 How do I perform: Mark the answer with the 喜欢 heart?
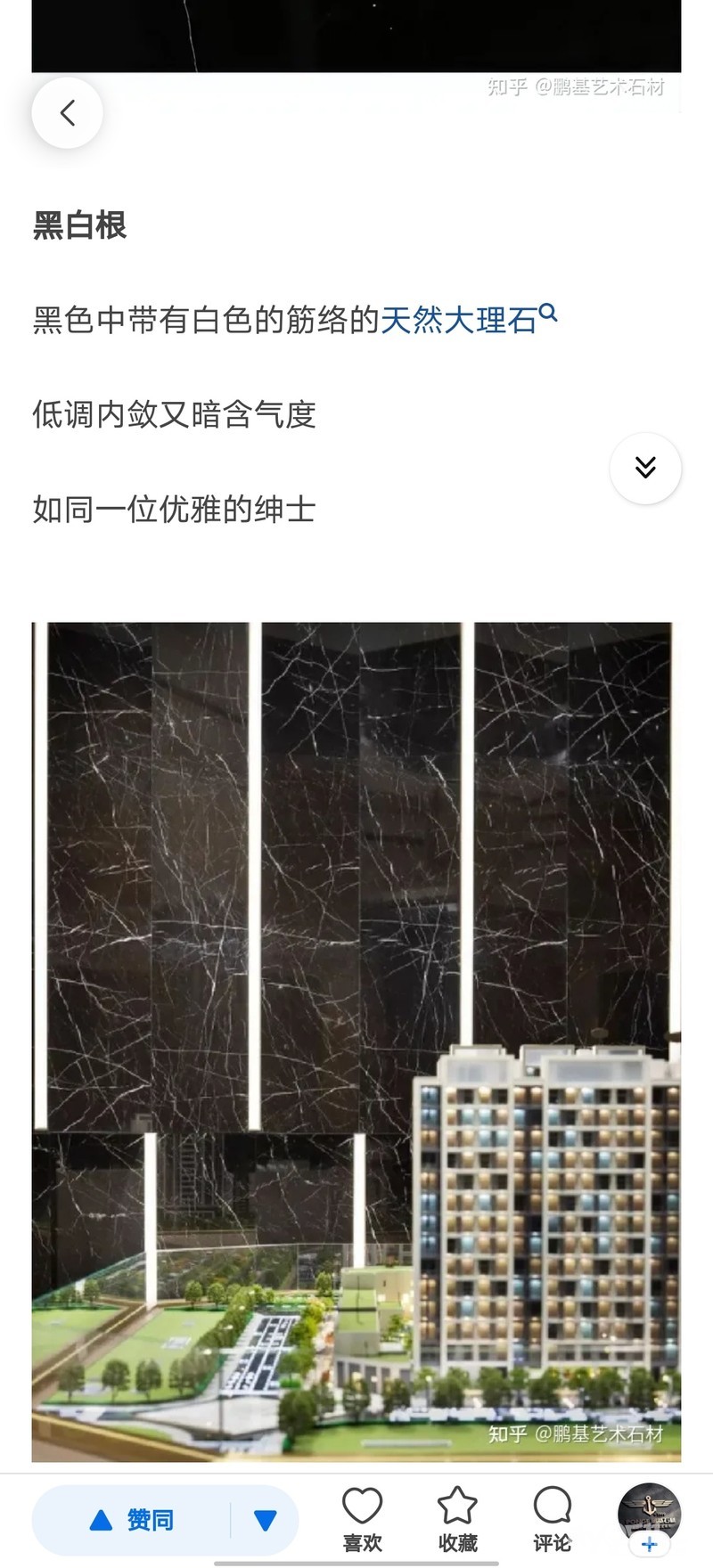362,1518
